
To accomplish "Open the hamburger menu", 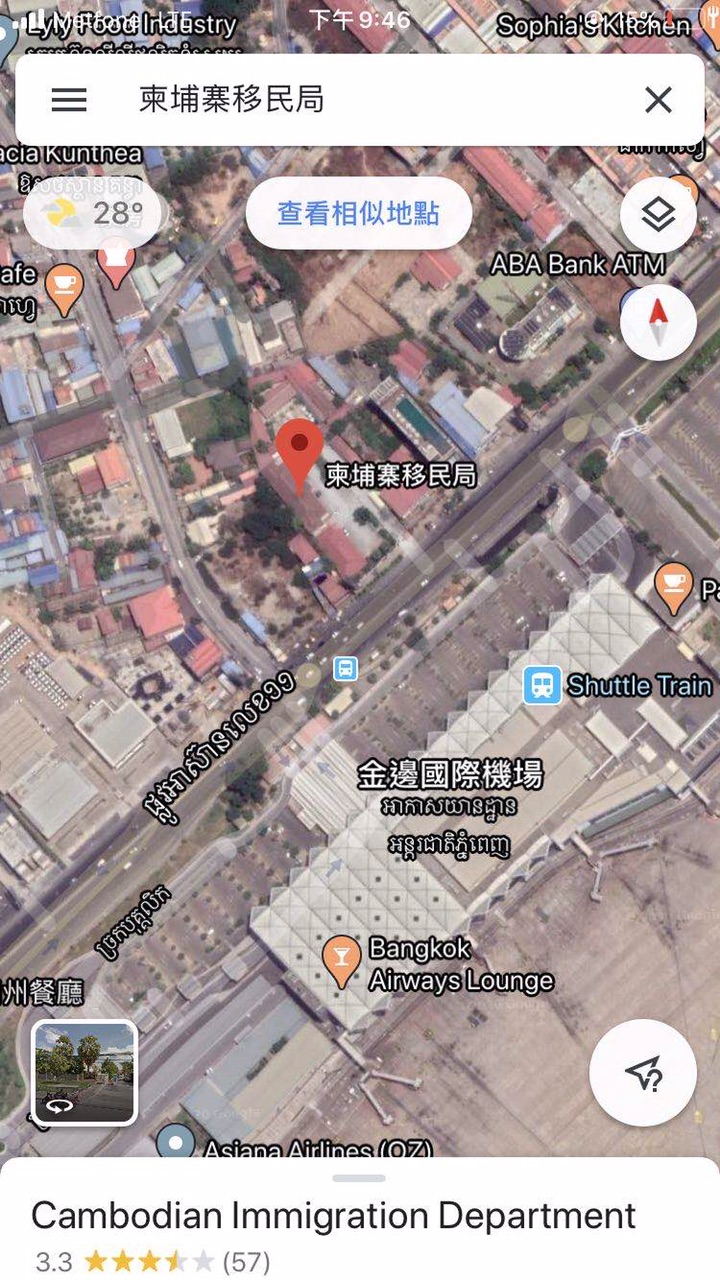I will 69,100.
